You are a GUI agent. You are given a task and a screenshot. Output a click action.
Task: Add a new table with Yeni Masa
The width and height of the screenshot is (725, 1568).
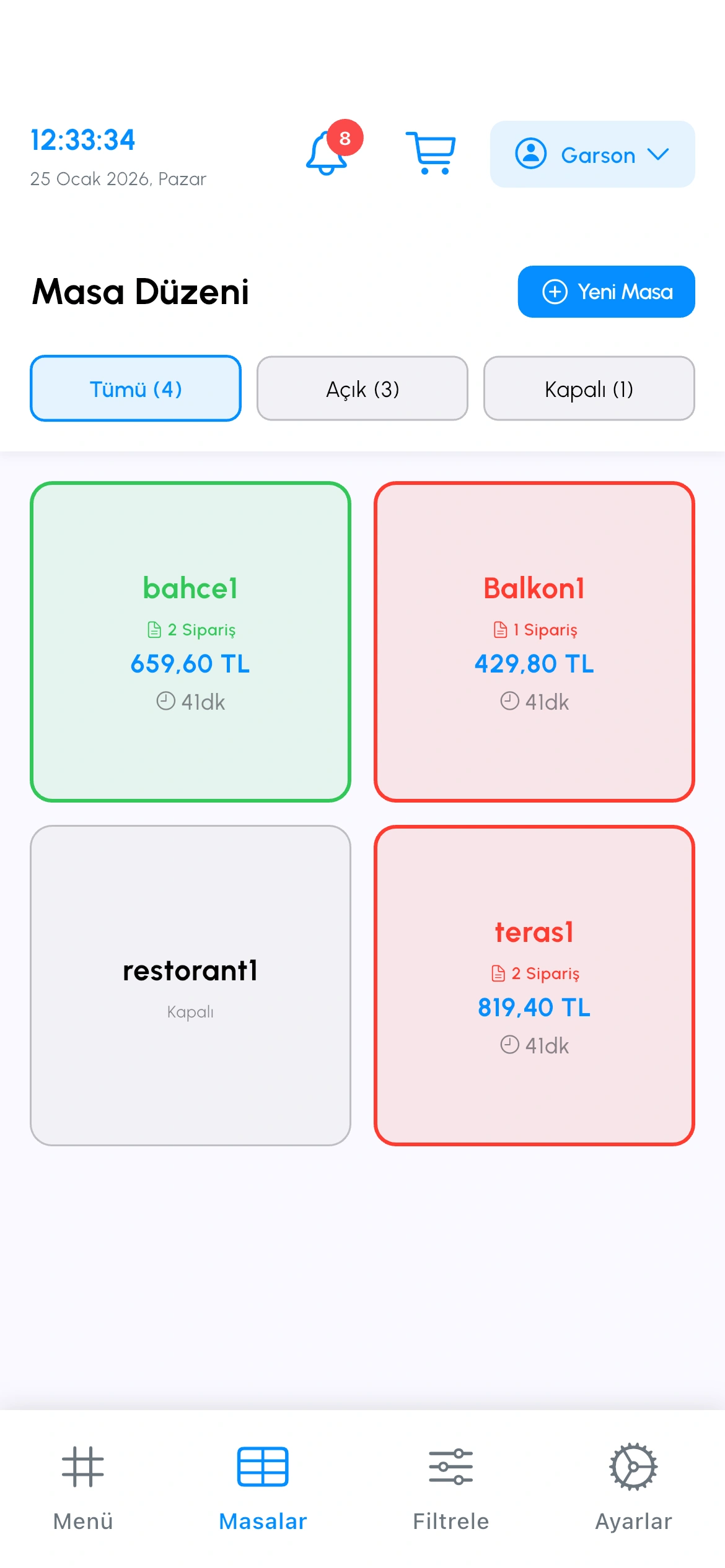(x=606, y=292)
